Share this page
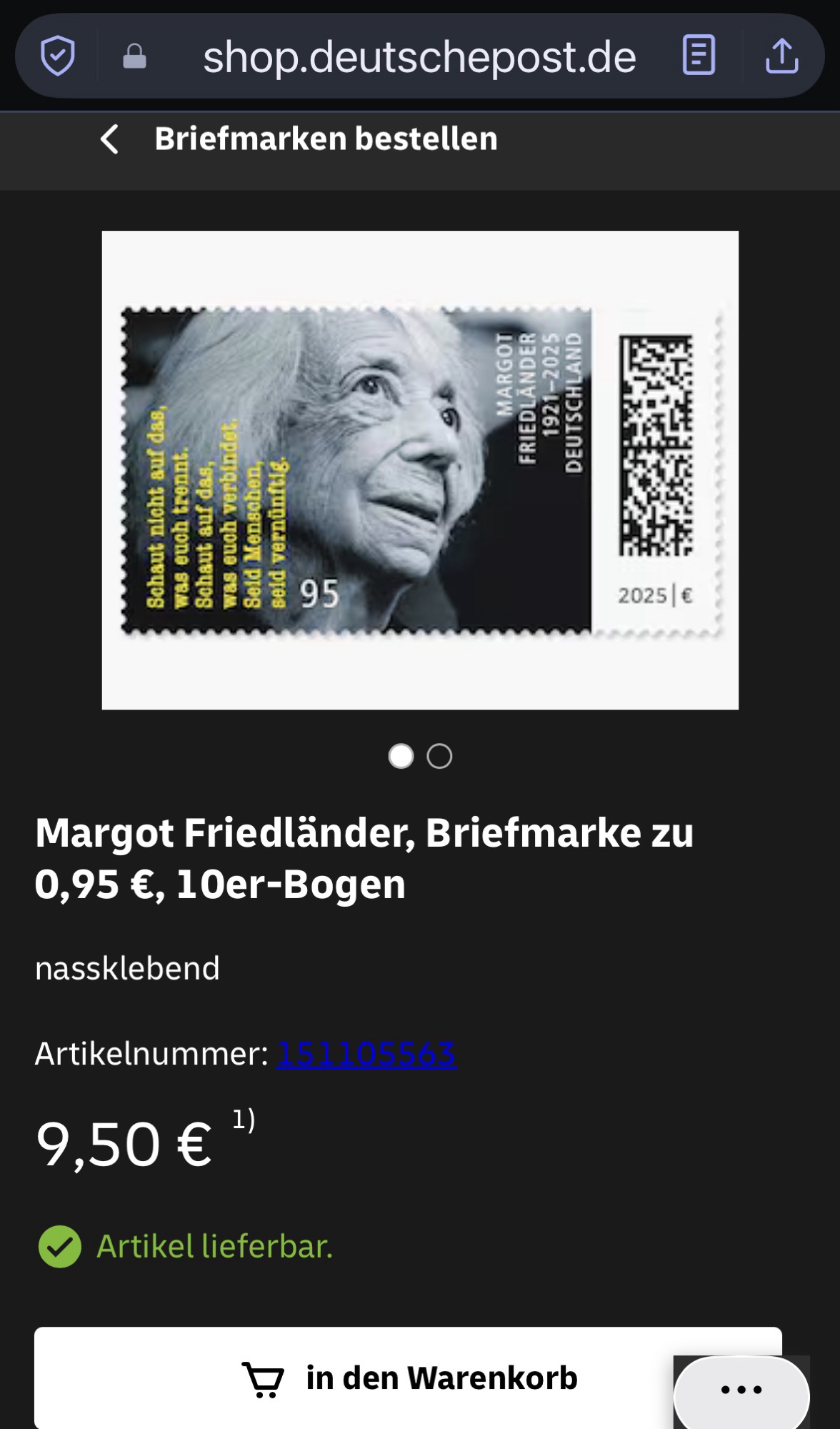 (x=782, y=56)
